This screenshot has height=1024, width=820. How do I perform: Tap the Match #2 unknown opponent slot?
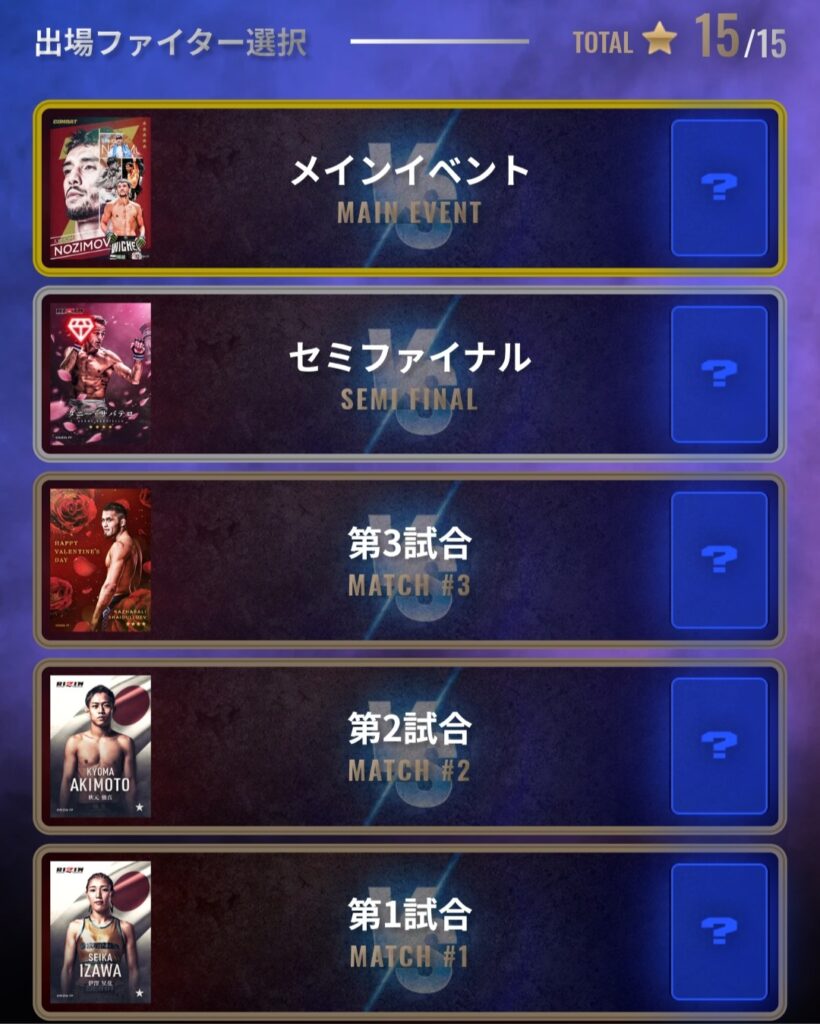coord(718,746)
